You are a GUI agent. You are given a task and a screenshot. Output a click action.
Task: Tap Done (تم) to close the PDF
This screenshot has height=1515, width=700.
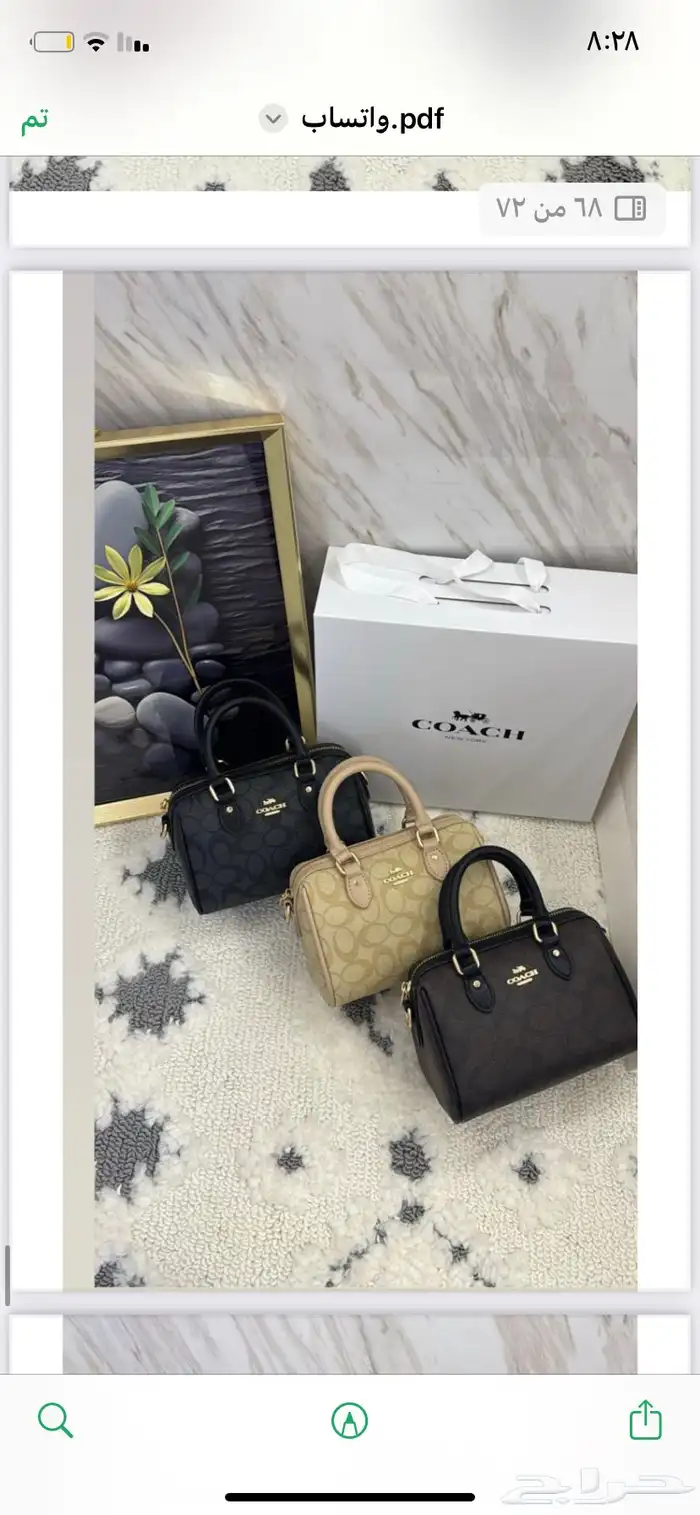[x=34, y=120]
